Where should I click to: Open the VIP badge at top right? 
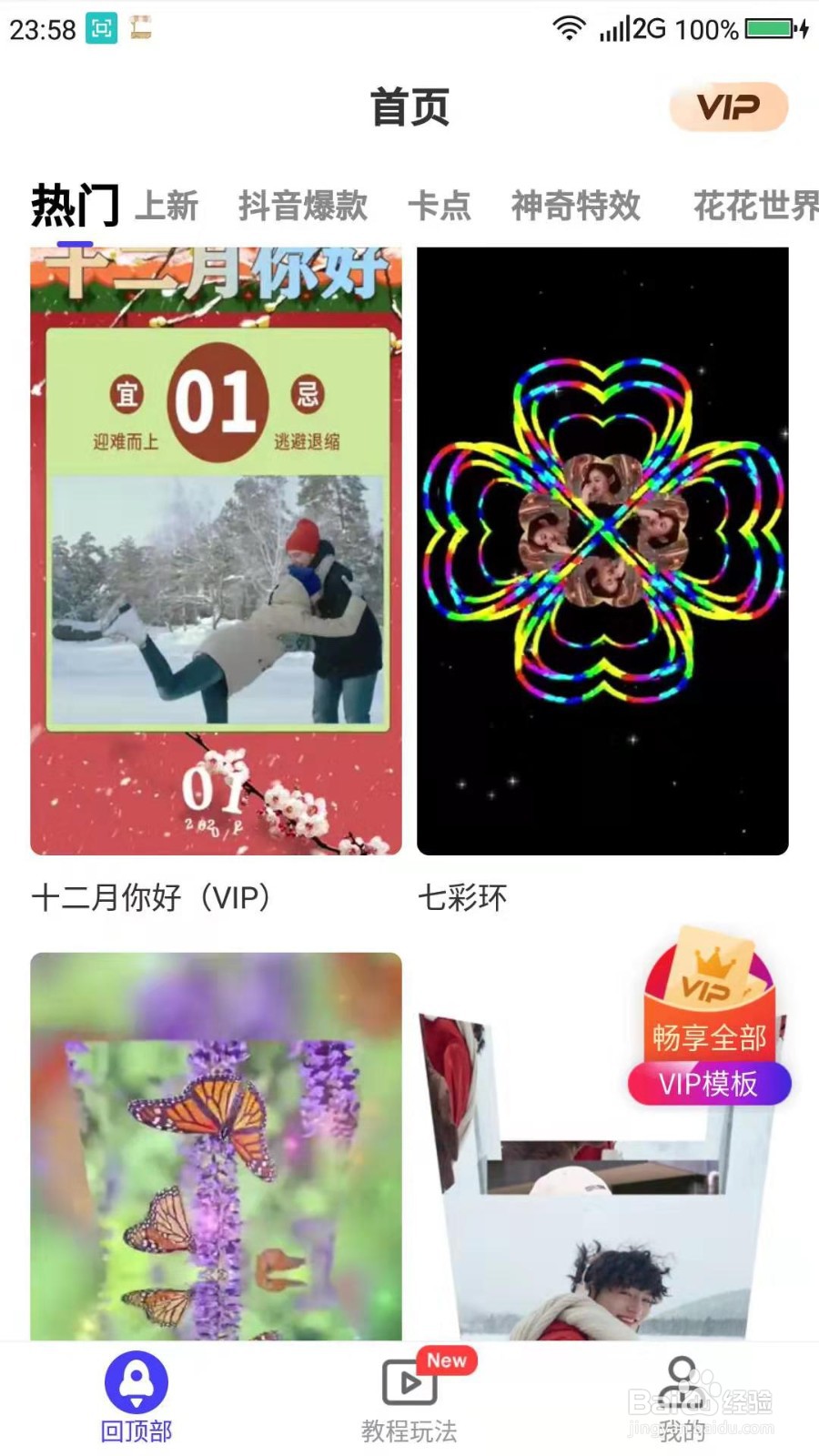pos(728,106)
